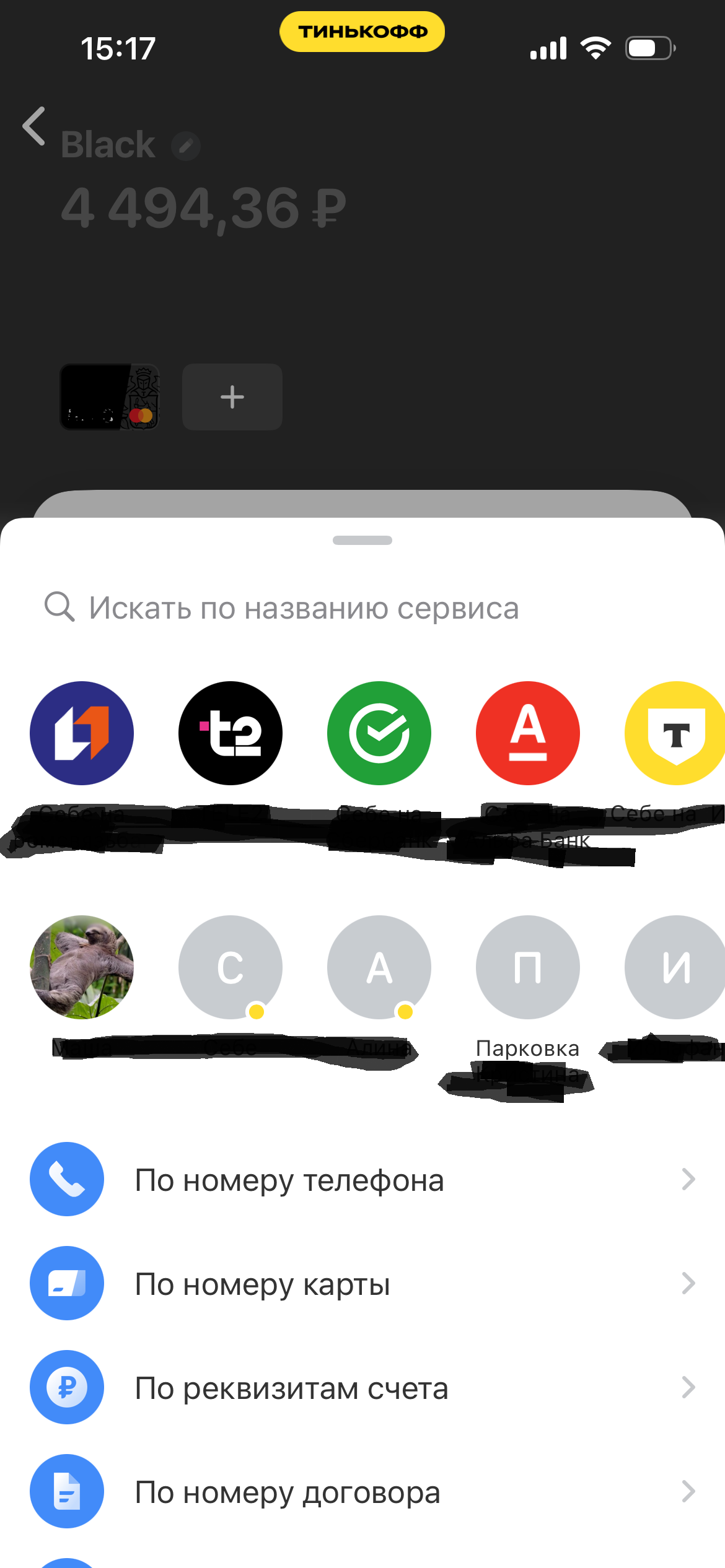Choose По номеру договора option
Screen dimensions: 725x1568
(362, 1492)
